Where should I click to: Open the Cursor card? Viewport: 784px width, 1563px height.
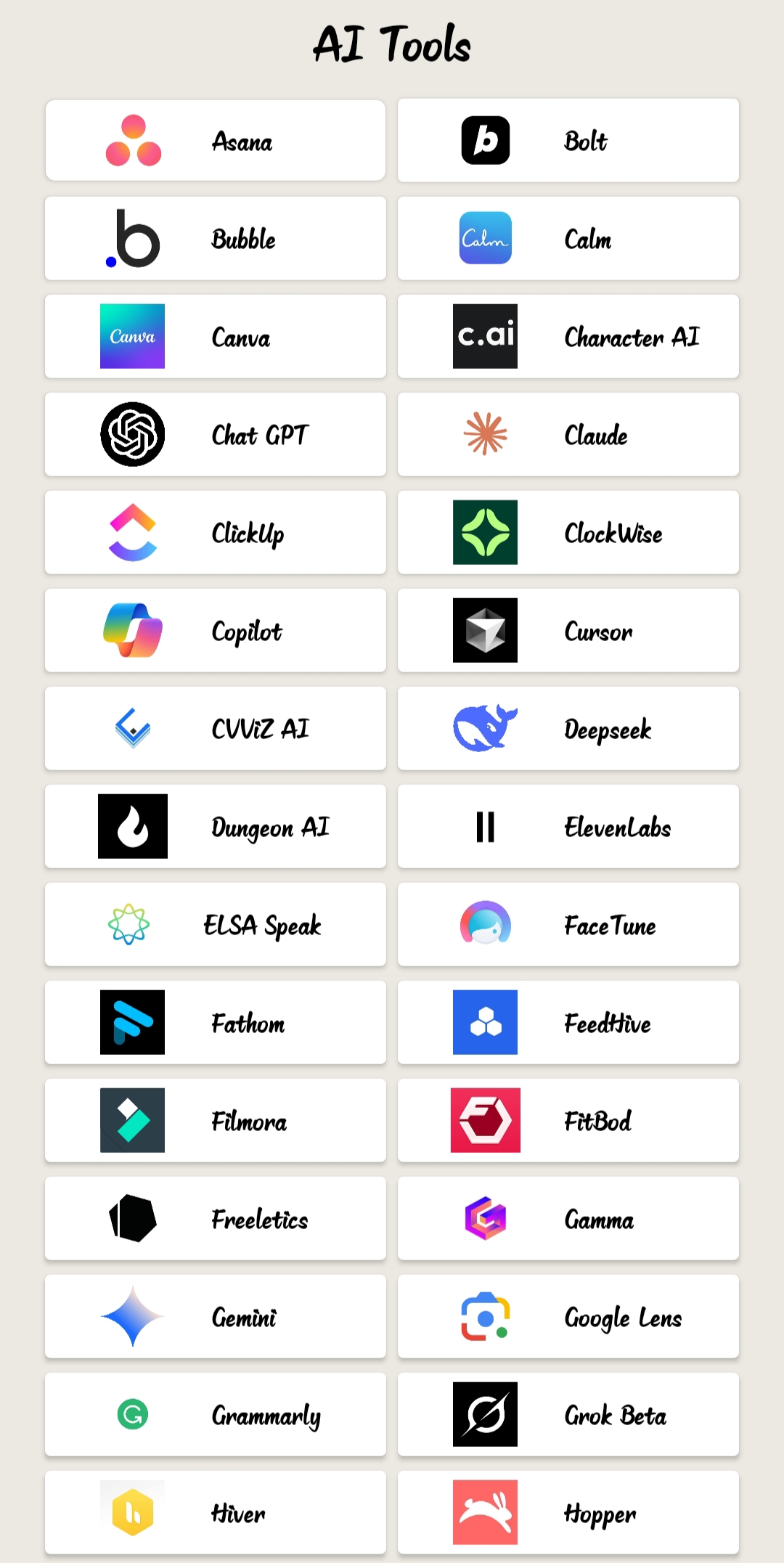point(568,631)
